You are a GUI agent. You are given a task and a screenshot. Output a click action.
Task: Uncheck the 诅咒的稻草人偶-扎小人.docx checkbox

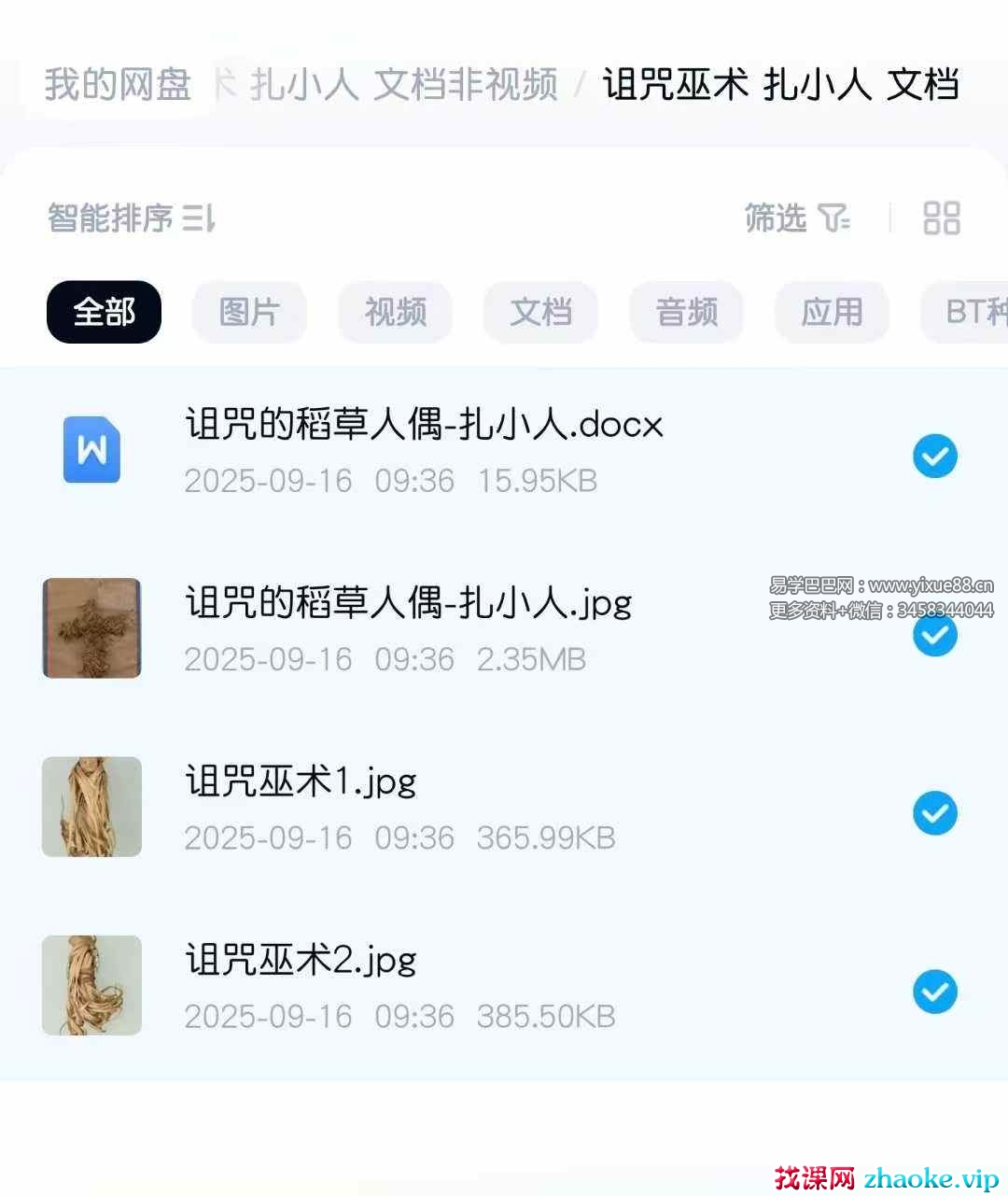[x=934, y=457]
